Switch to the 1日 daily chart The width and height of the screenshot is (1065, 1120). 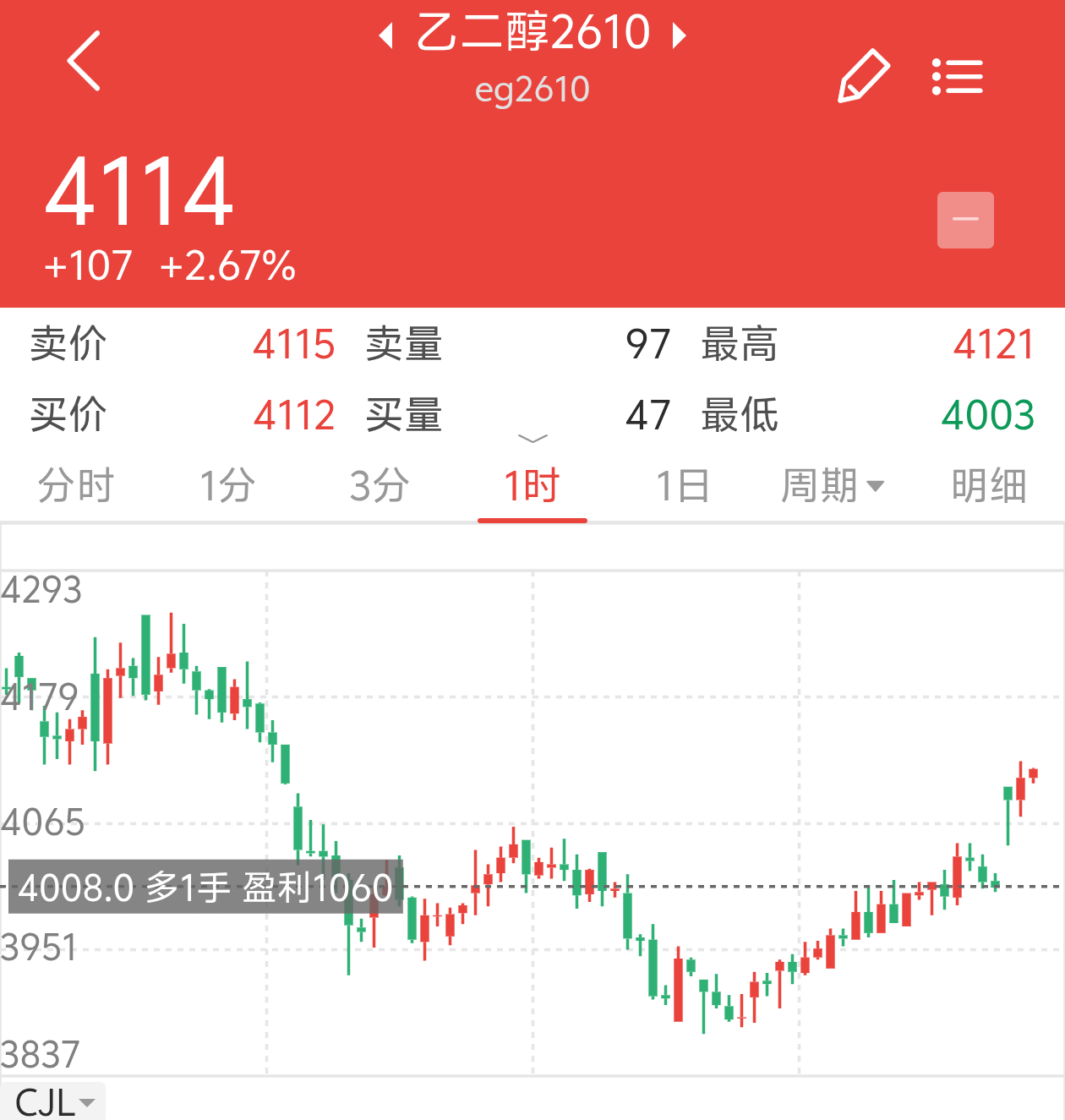(683, 486)
